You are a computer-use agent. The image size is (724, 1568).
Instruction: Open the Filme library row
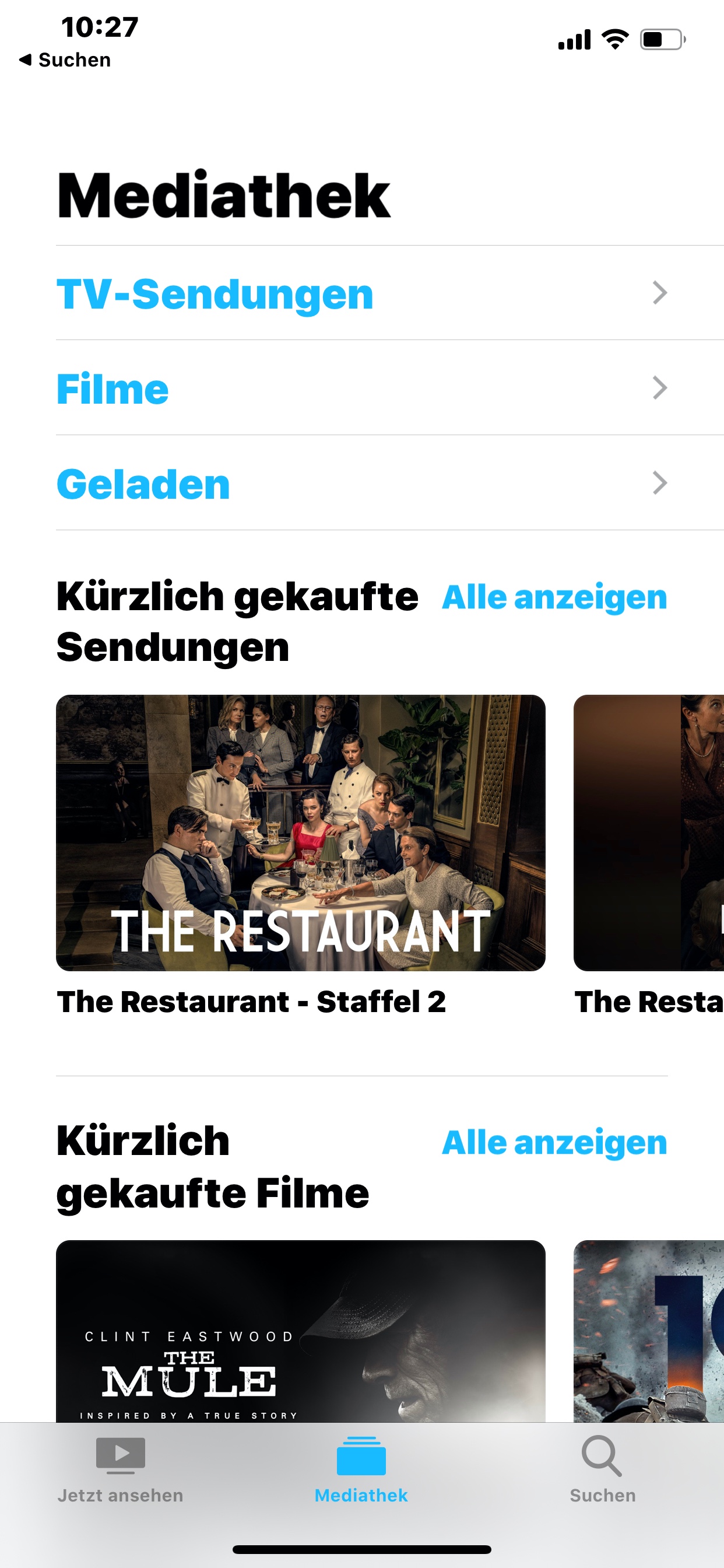[361, 388]
